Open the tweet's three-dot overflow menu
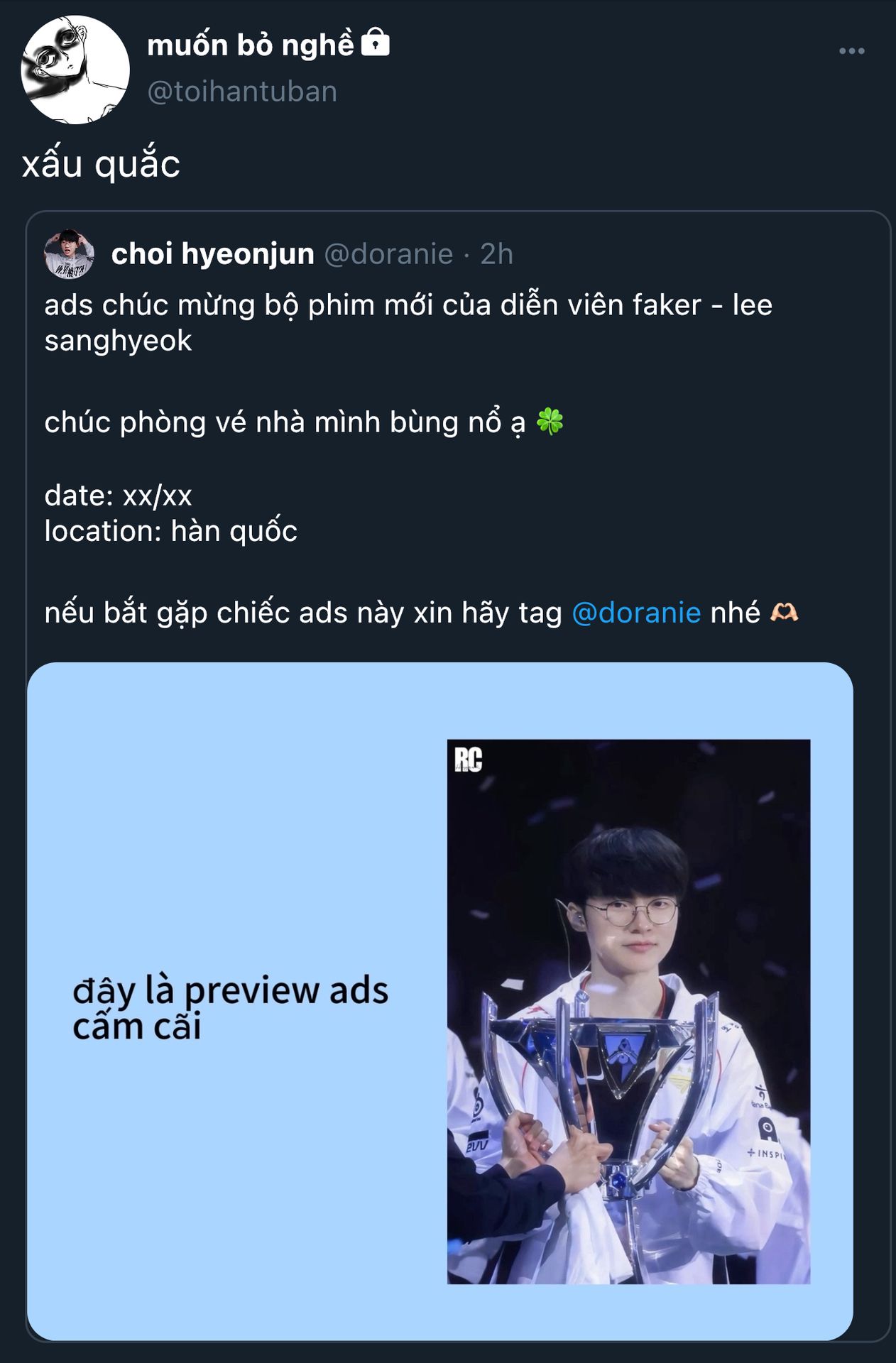896x1363 pixels. 851,51
